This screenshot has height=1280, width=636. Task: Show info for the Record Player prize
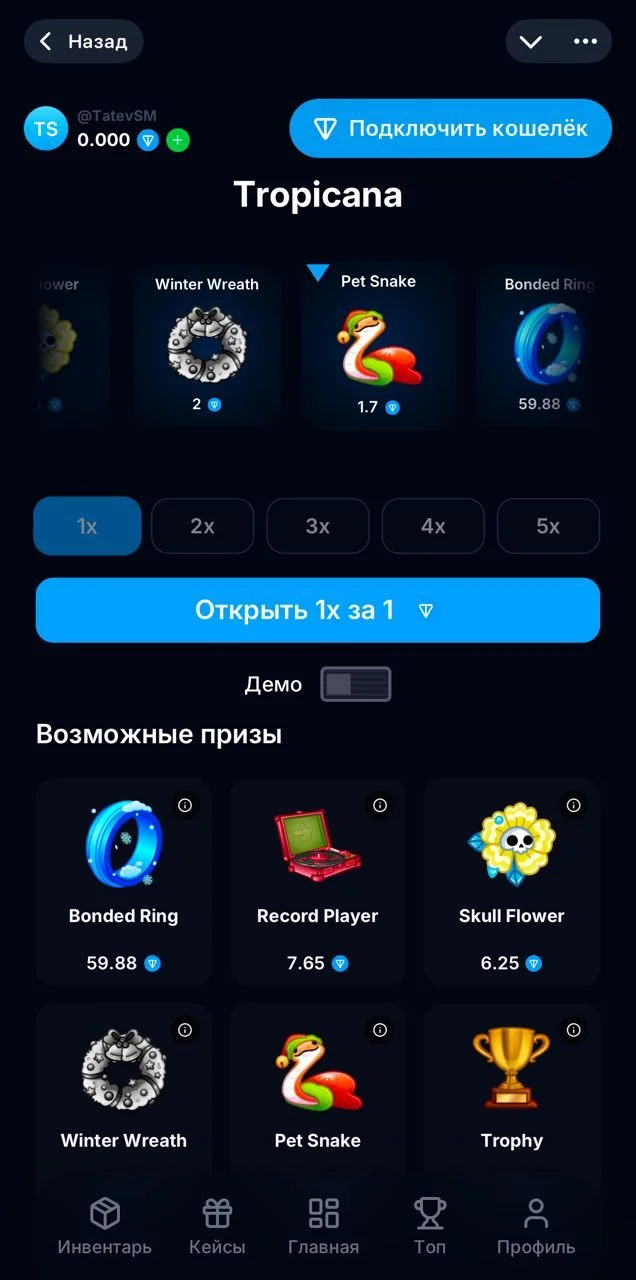tap(380, 805)
